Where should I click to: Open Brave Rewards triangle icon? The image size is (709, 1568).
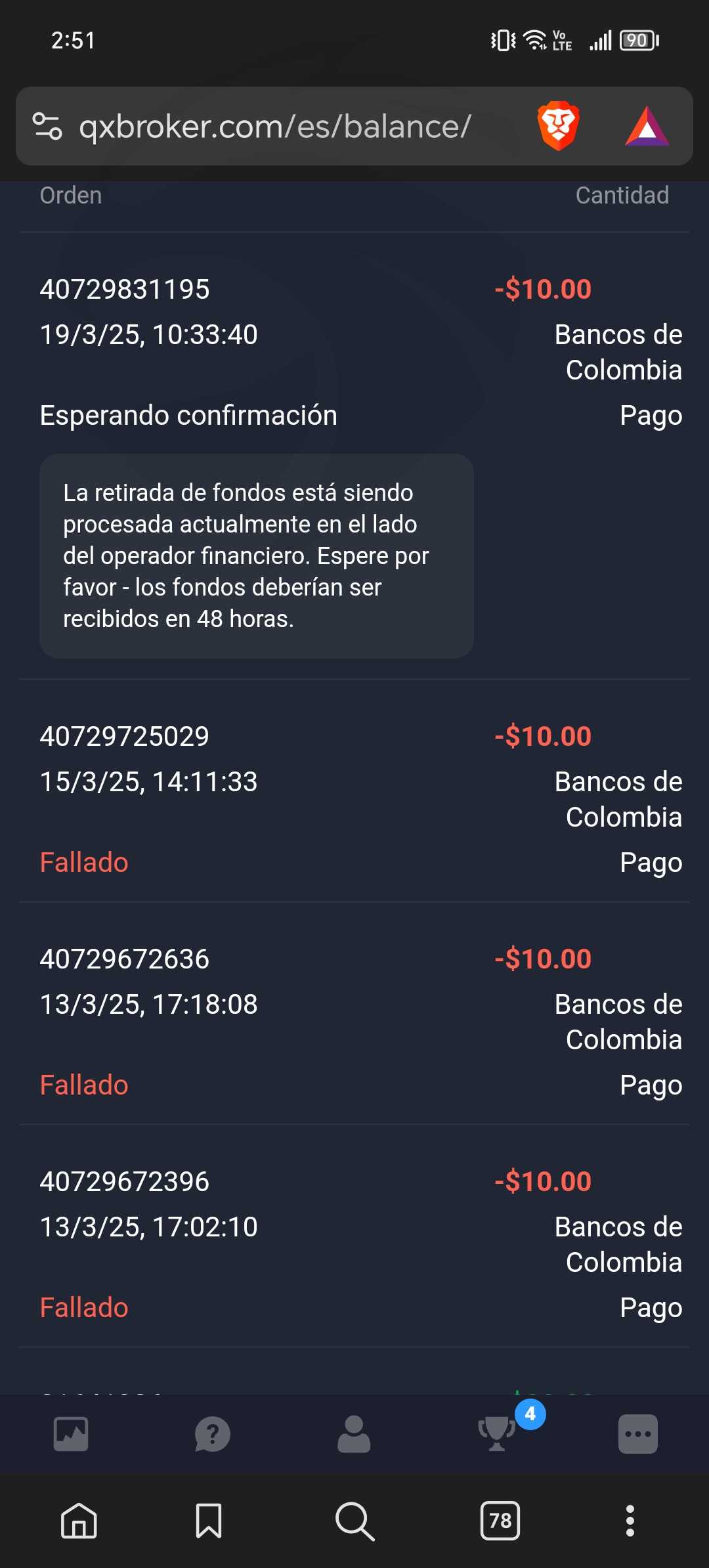647,126
